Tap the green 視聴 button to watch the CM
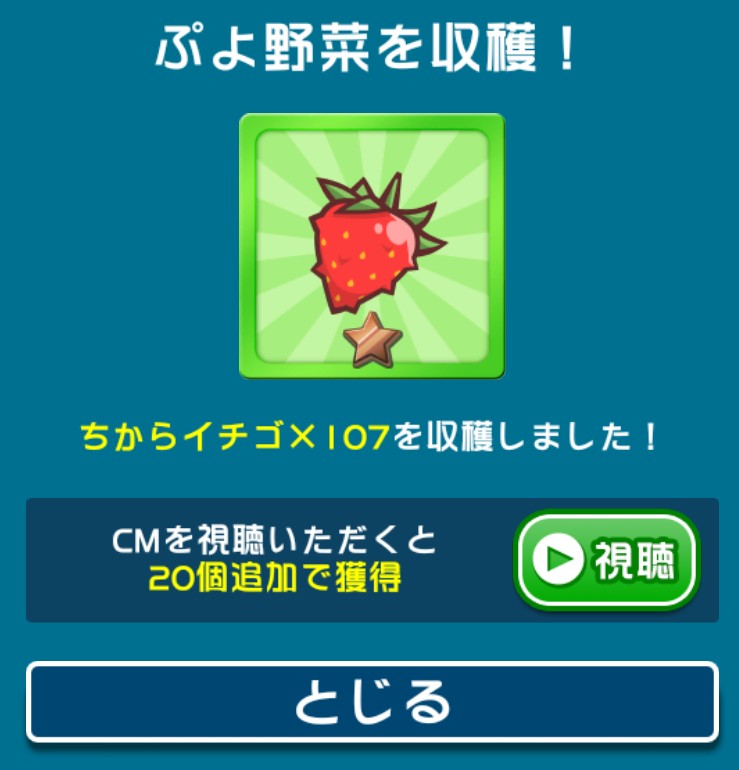This screenshot has height=770, width=739. pyautogui.click(x=606, y=560)
